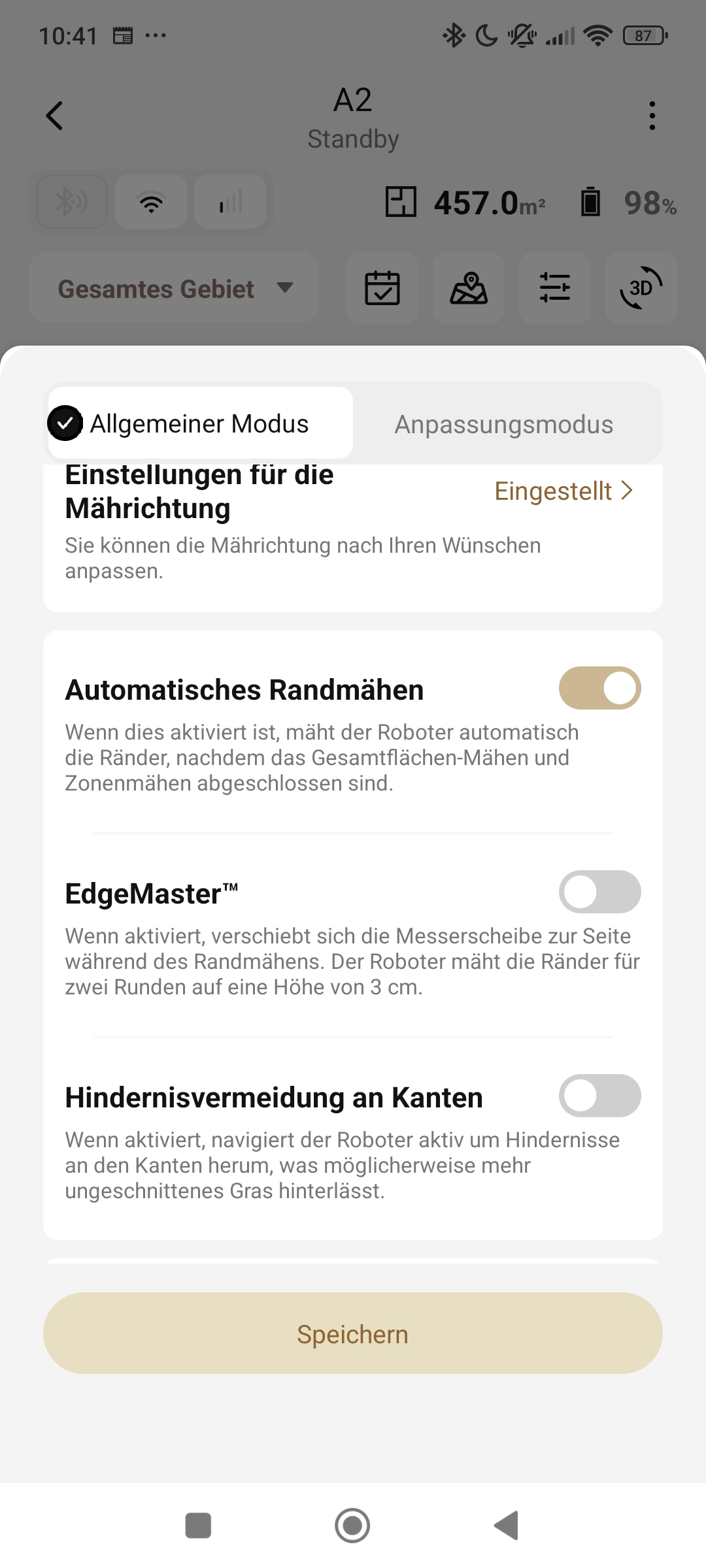The image size is (706, 1568).
Task: Turn on Hindernisvermeidung an Kanten
Action: click(599, 1096)
